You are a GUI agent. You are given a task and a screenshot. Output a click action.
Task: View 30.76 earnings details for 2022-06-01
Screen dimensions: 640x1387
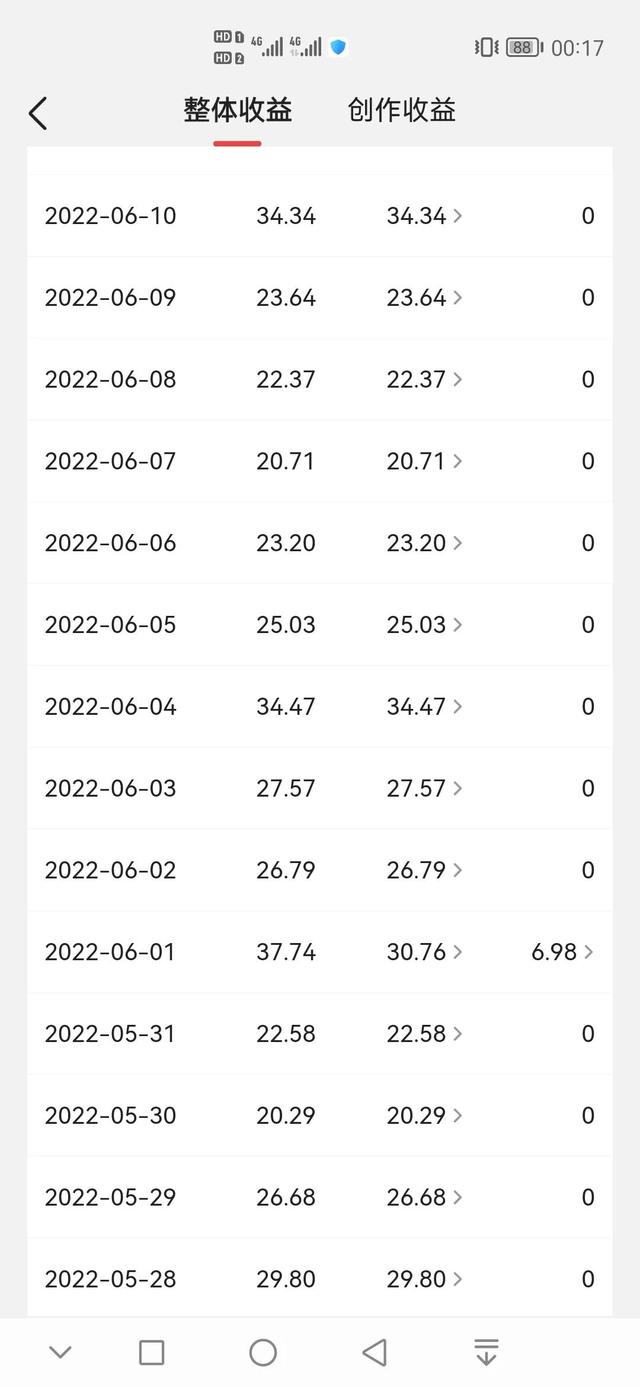click(x=425, y=953)
